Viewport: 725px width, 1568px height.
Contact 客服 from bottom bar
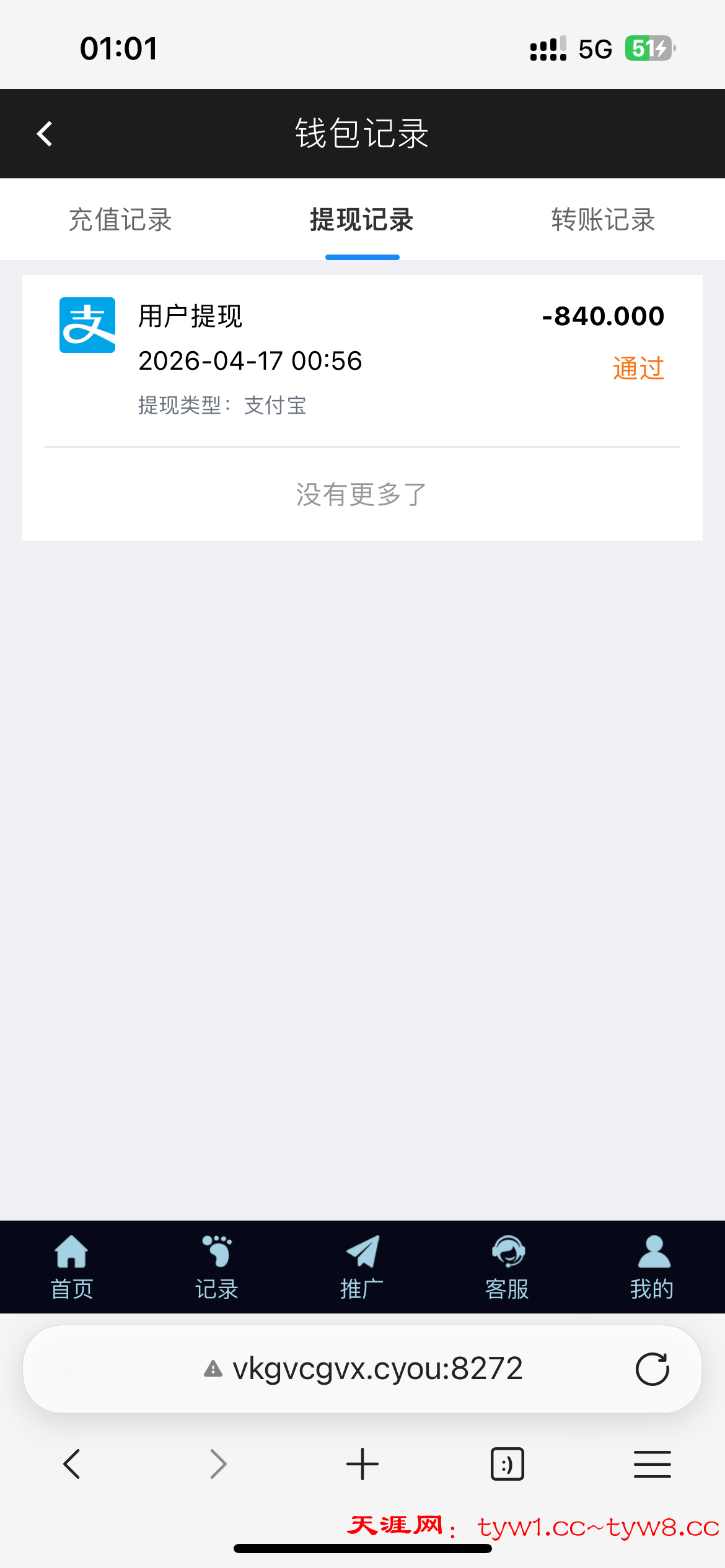tap(507, 1266)
